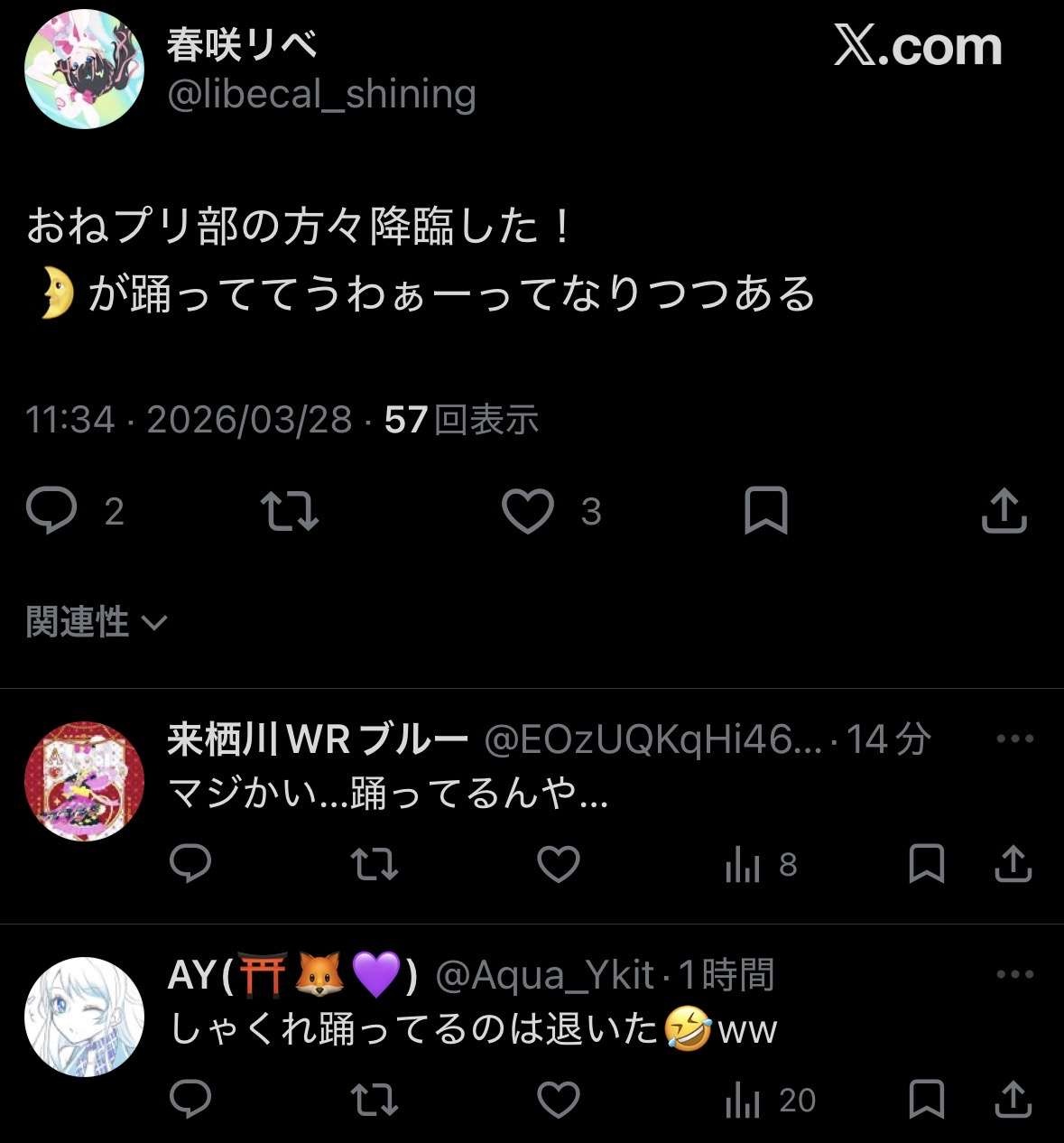Viewport: 1064px width, 1143px height.
Task: Bookmark 春咲リベ's main post
Action: click(765, 511)
